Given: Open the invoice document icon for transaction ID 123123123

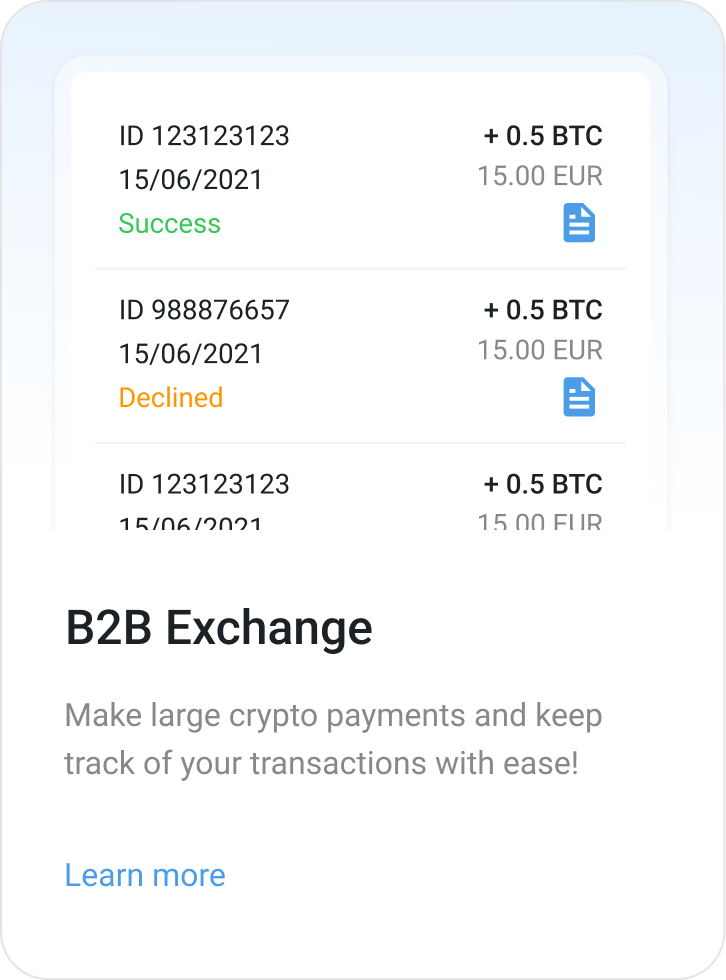Looking at the screenshot, I should click(579, 223).
